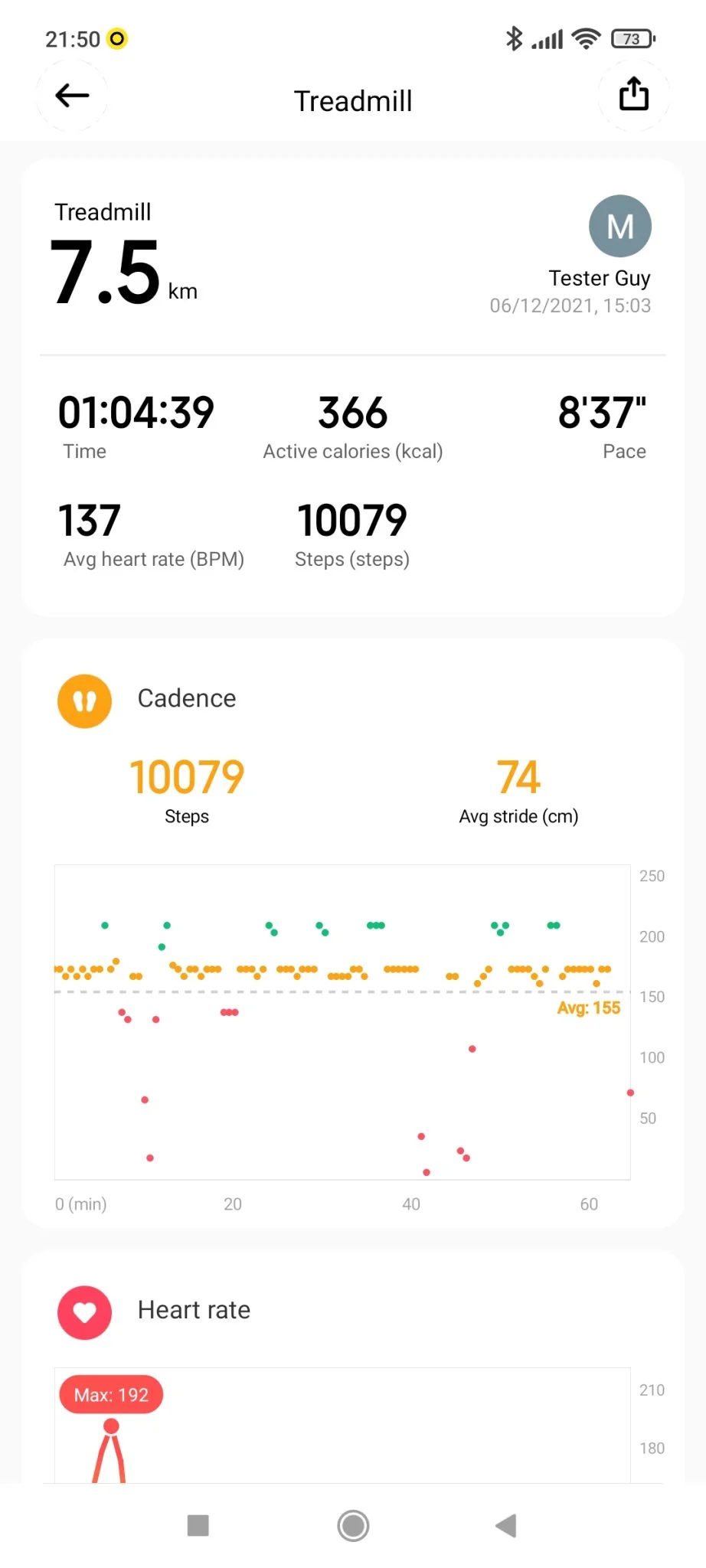The width and height of the screenshot is (706, 1568).
Task: Go back using the top-left arrow
Action: coord(73,96)
